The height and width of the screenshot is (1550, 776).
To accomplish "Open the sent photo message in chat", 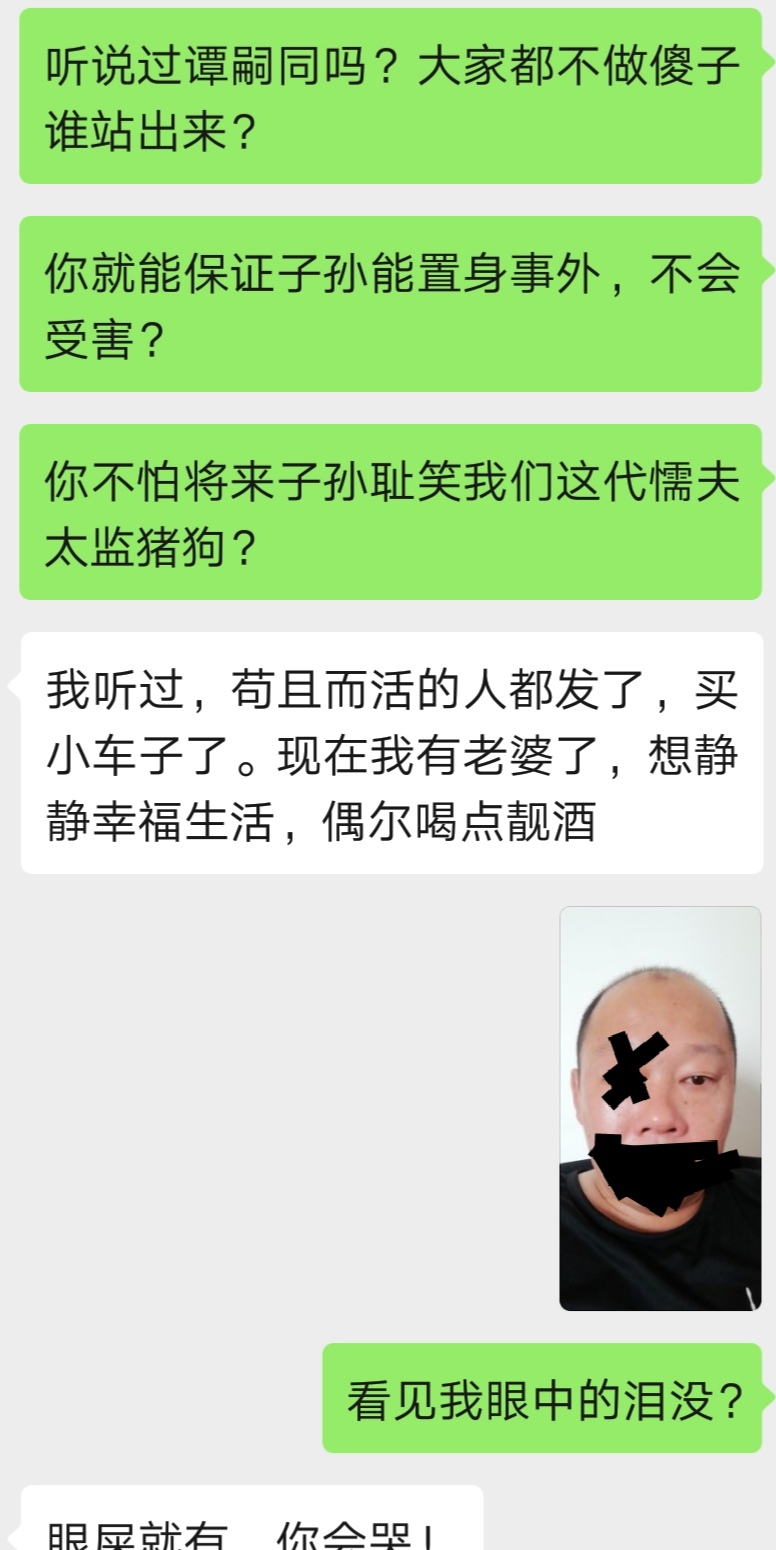I will pyautogui.click(x=660, y=1108).
